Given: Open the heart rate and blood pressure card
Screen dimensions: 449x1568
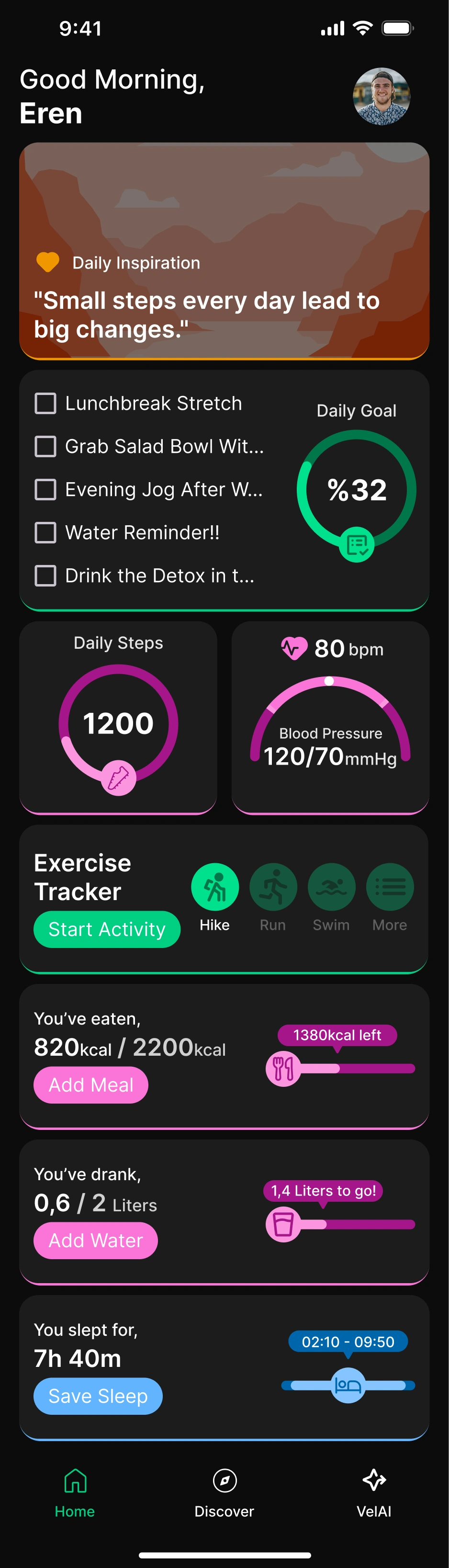Looking at the screenshot, I should [330, 717].
